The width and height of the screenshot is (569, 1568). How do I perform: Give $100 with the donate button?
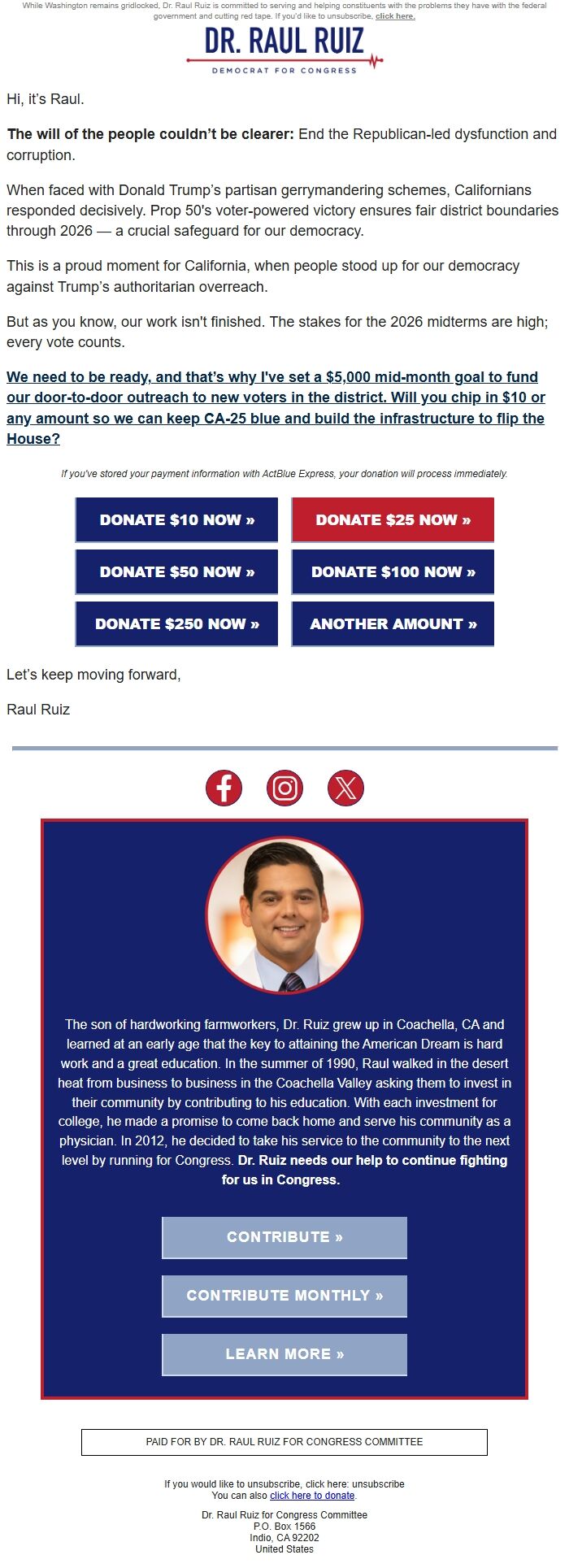[x=393, y=572]
